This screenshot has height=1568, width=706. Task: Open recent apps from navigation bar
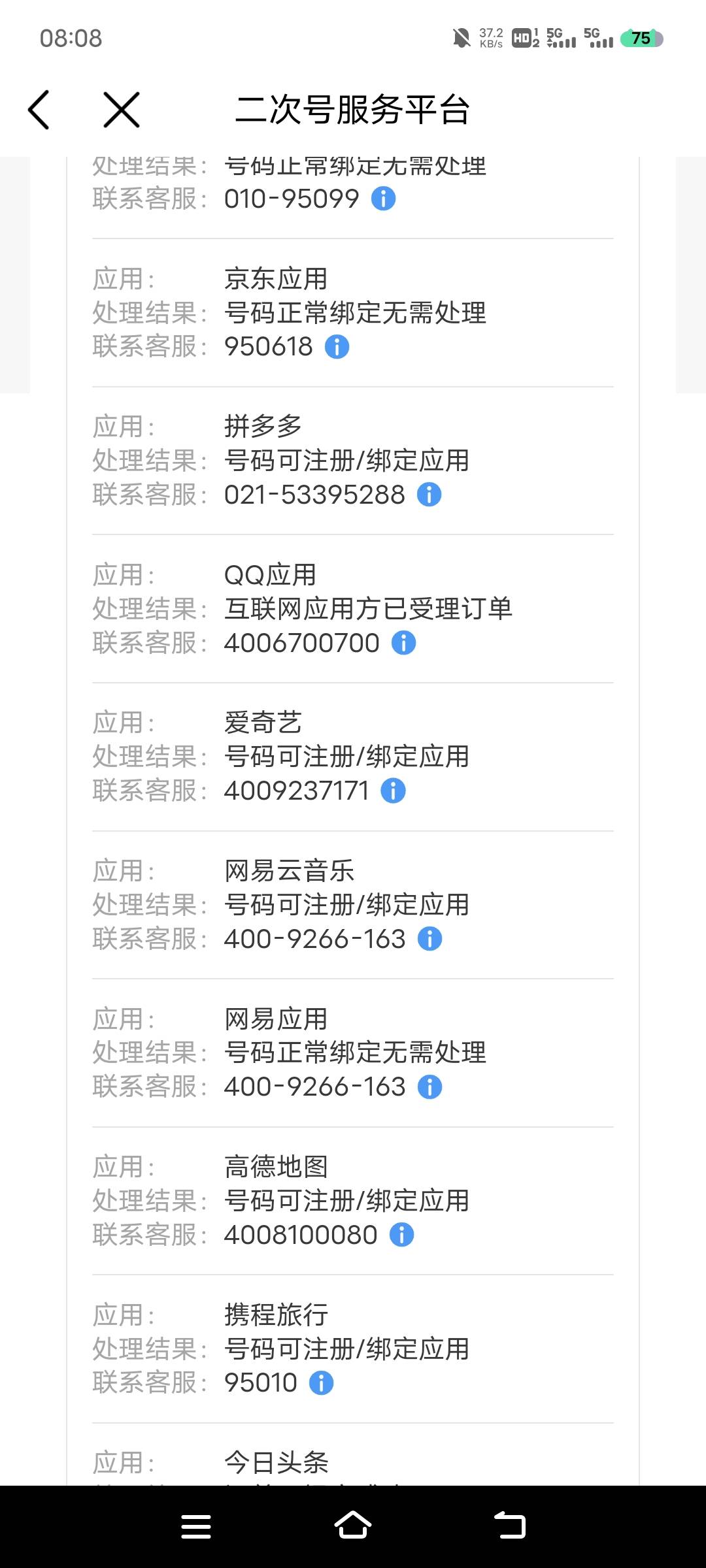point(196,1527)
